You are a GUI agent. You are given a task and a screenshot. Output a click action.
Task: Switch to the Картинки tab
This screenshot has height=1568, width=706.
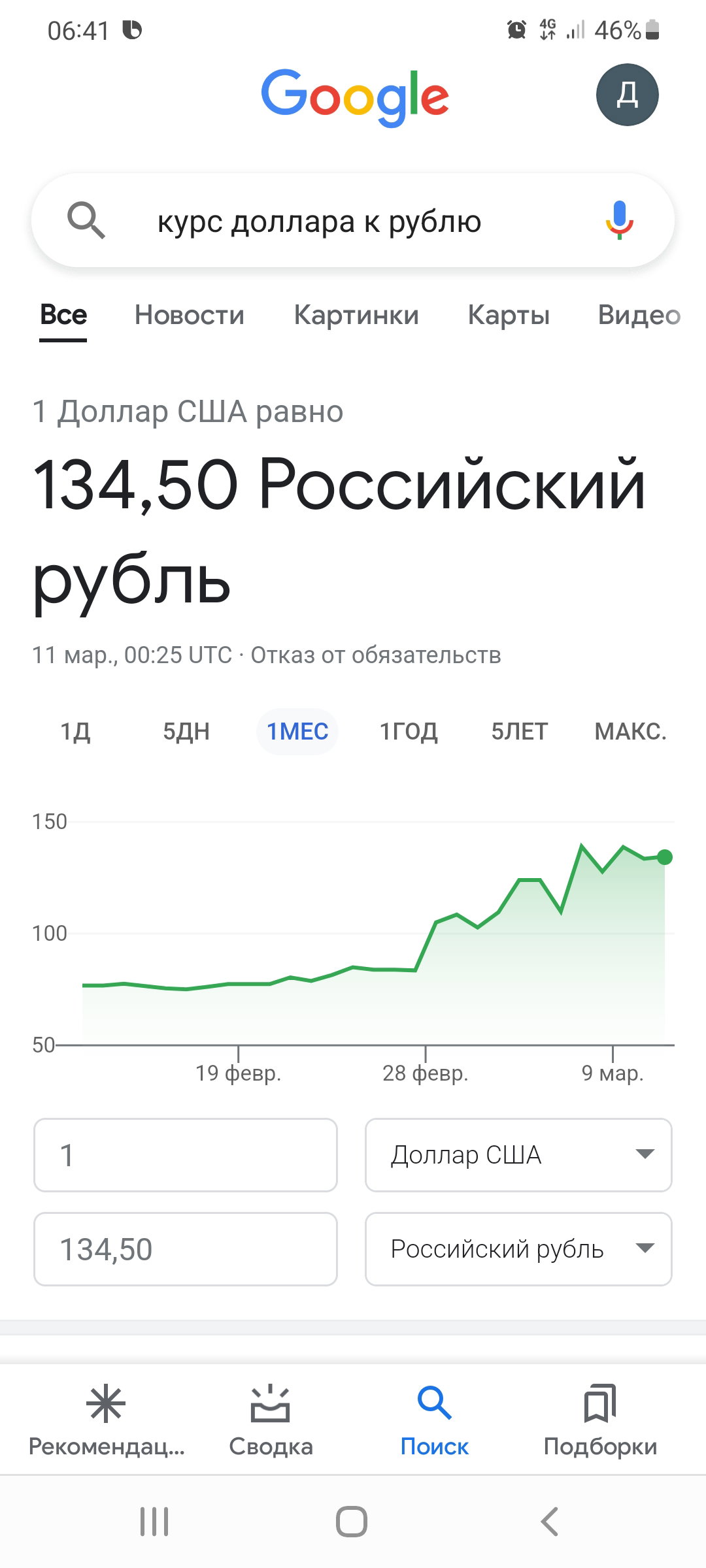(x=356, y=315)
